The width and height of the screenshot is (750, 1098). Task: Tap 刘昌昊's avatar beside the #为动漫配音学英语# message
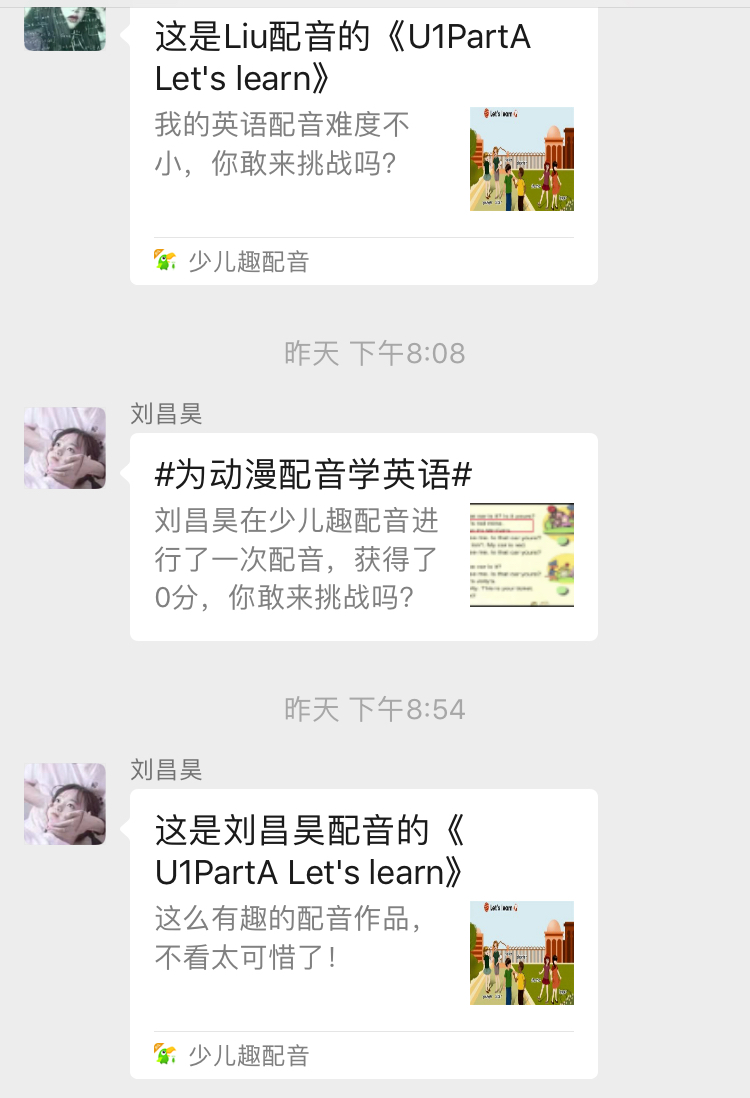(65, 448)
